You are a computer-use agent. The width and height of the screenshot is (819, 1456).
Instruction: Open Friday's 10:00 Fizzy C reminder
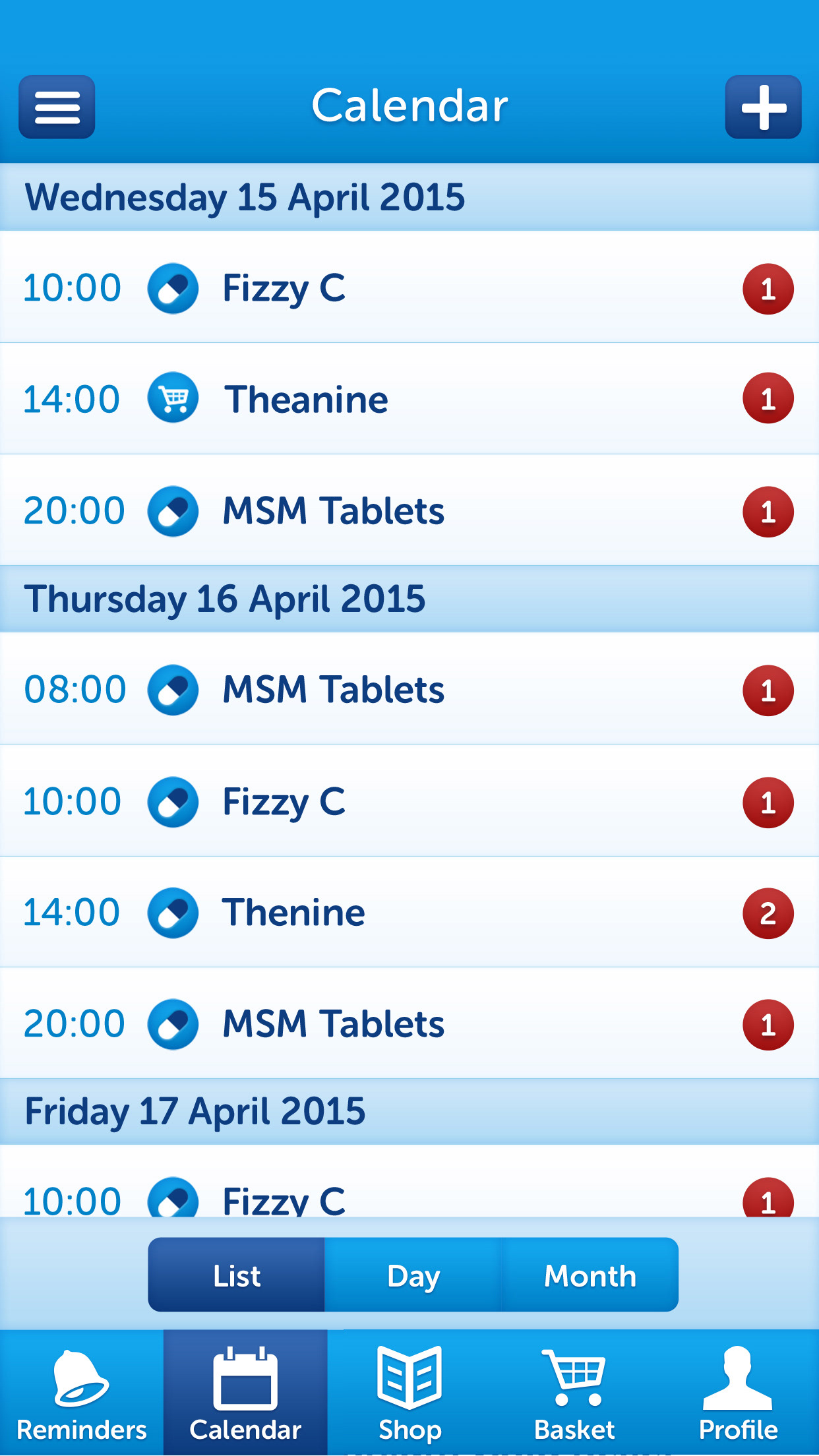pyautogui.click(x=409, y=1182)
